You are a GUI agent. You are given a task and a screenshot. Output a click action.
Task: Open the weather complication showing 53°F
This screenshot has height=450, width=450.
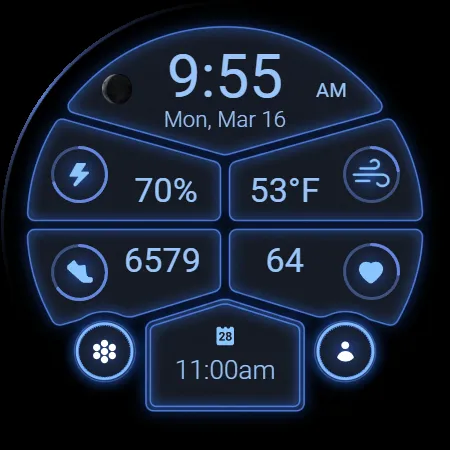tap(326, 175)
